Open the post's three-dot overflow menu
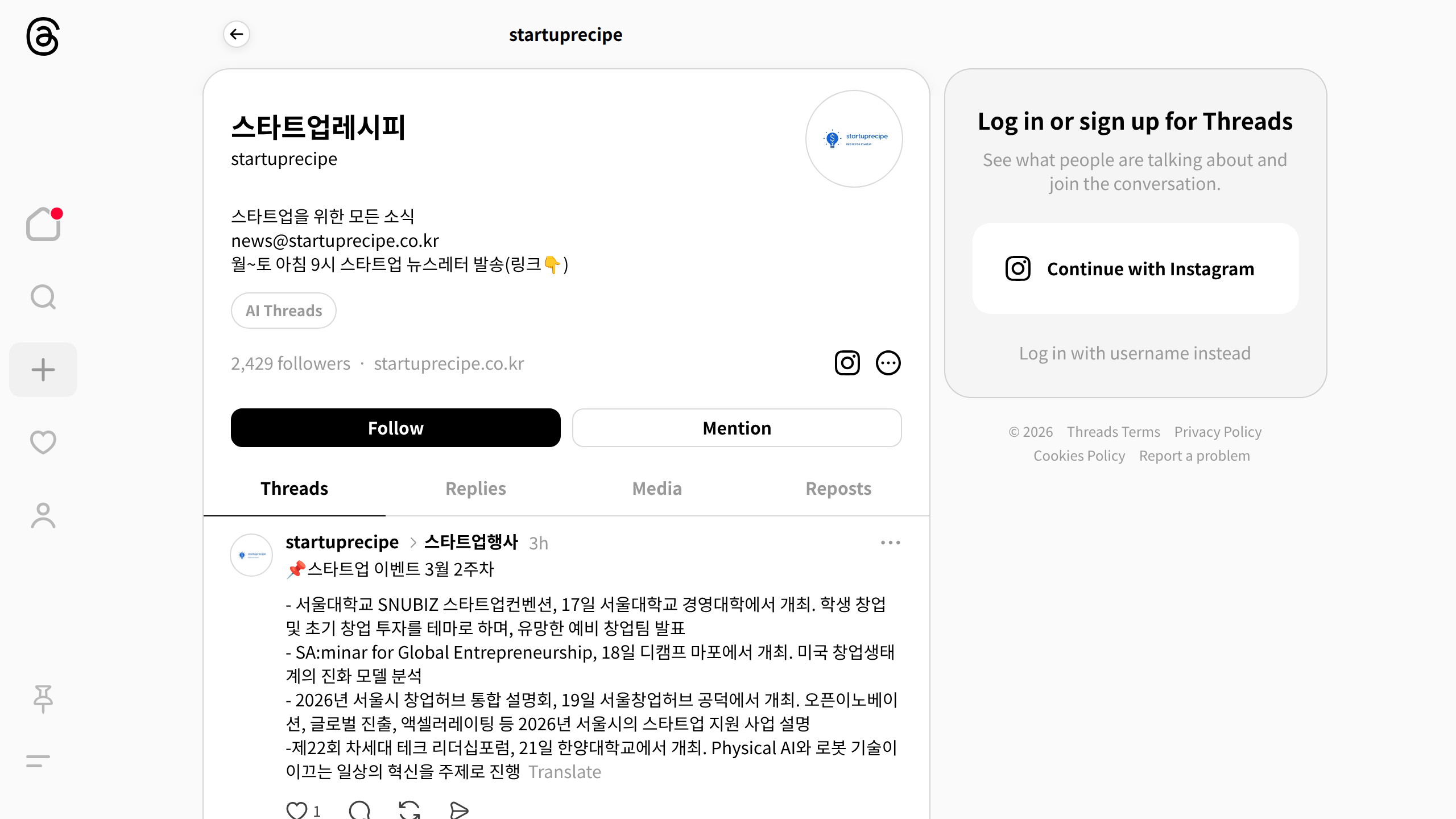Screen dimensions: 1456x819 [x=890, y=543]
